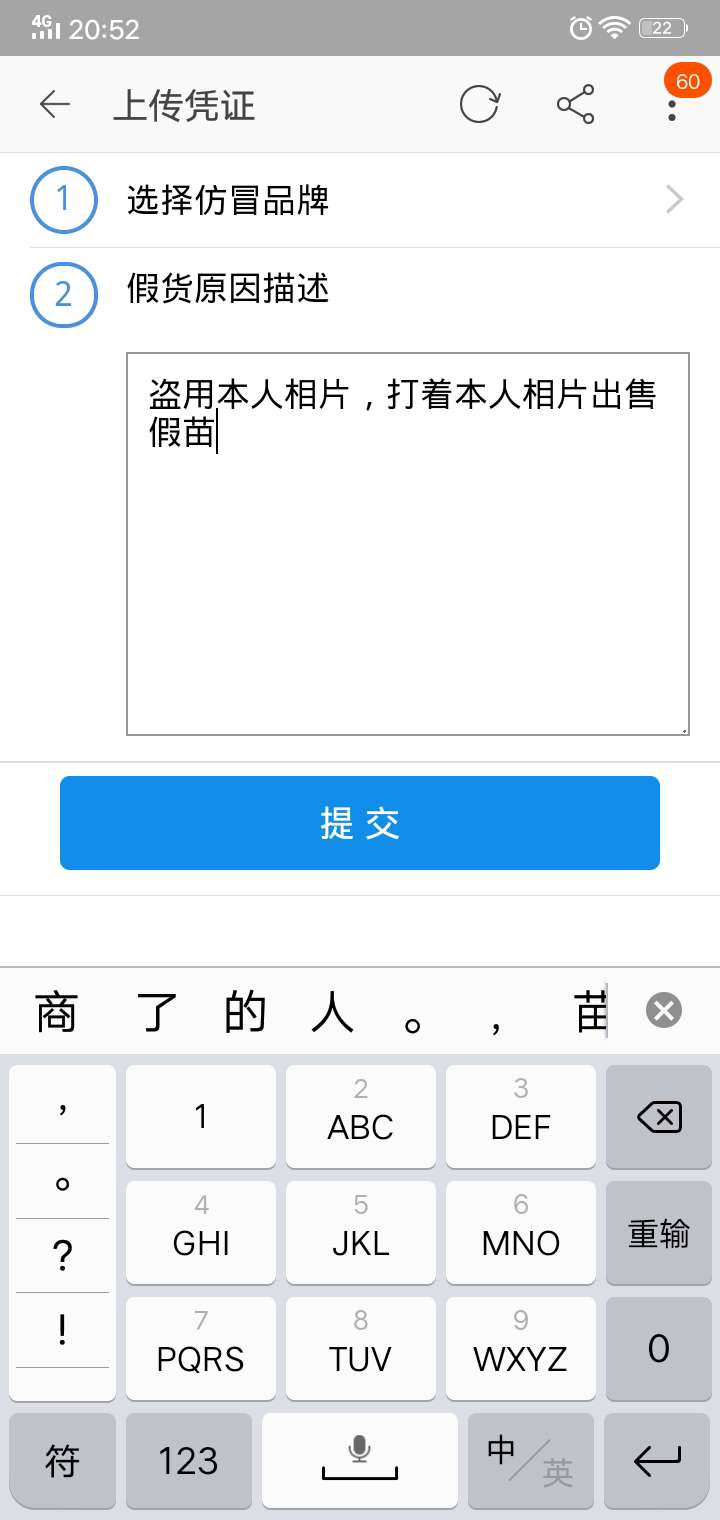
Task: Open the overflow menu with badge 60
Action: coord(672,104)
